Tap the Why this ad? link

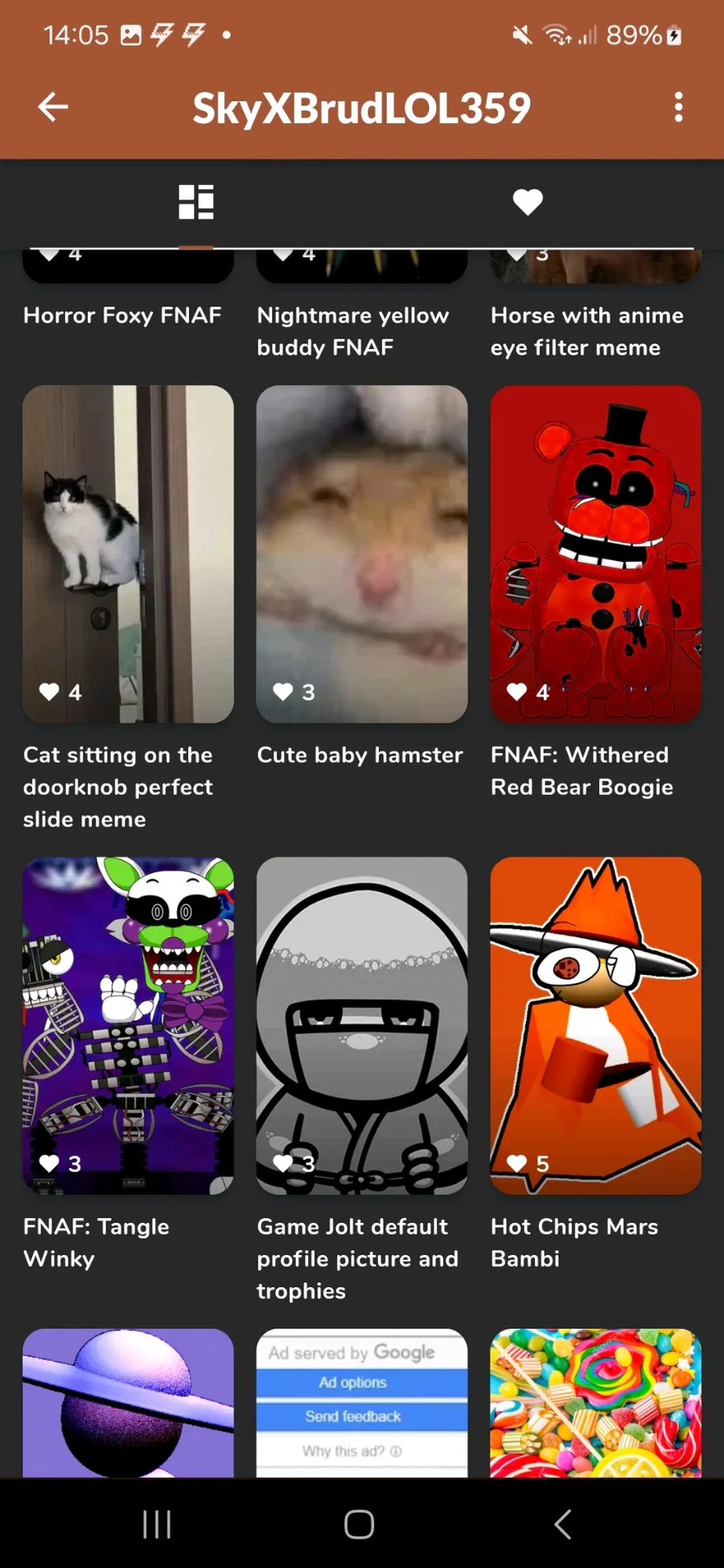(x=352, y=1451)
